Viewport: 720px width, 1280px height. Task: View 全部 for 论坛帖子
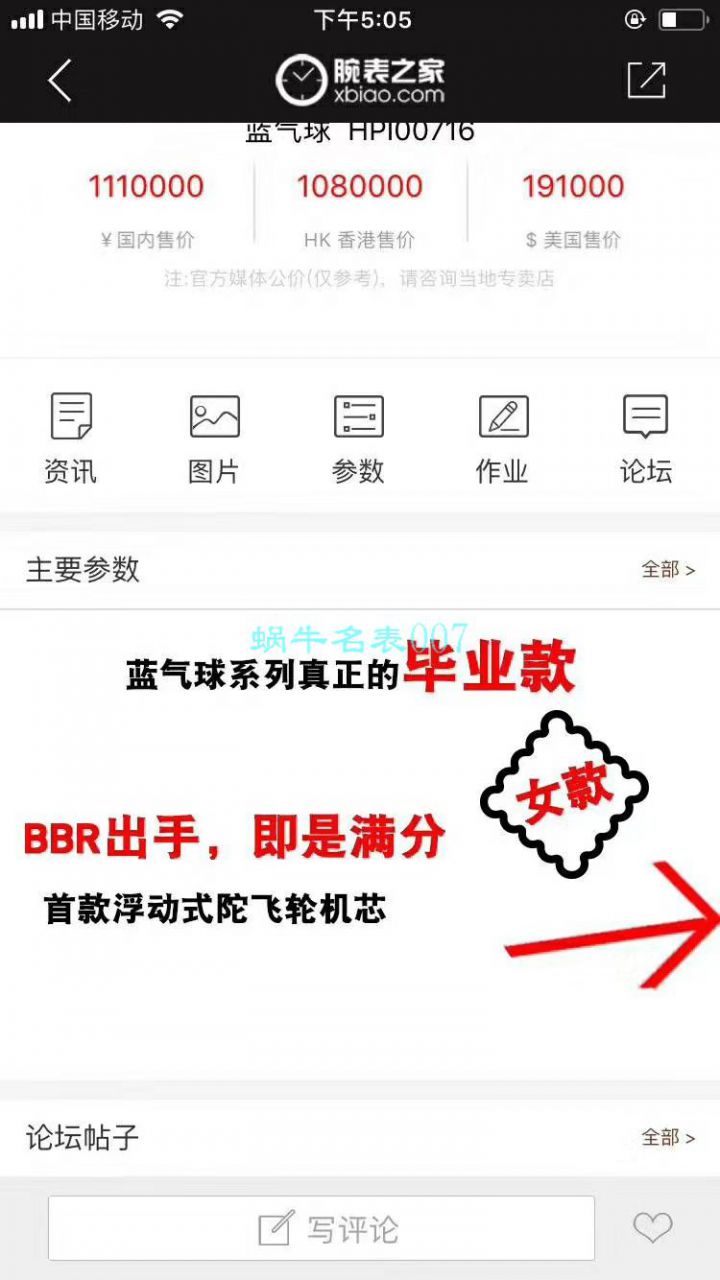click(x=667, y=1137)
